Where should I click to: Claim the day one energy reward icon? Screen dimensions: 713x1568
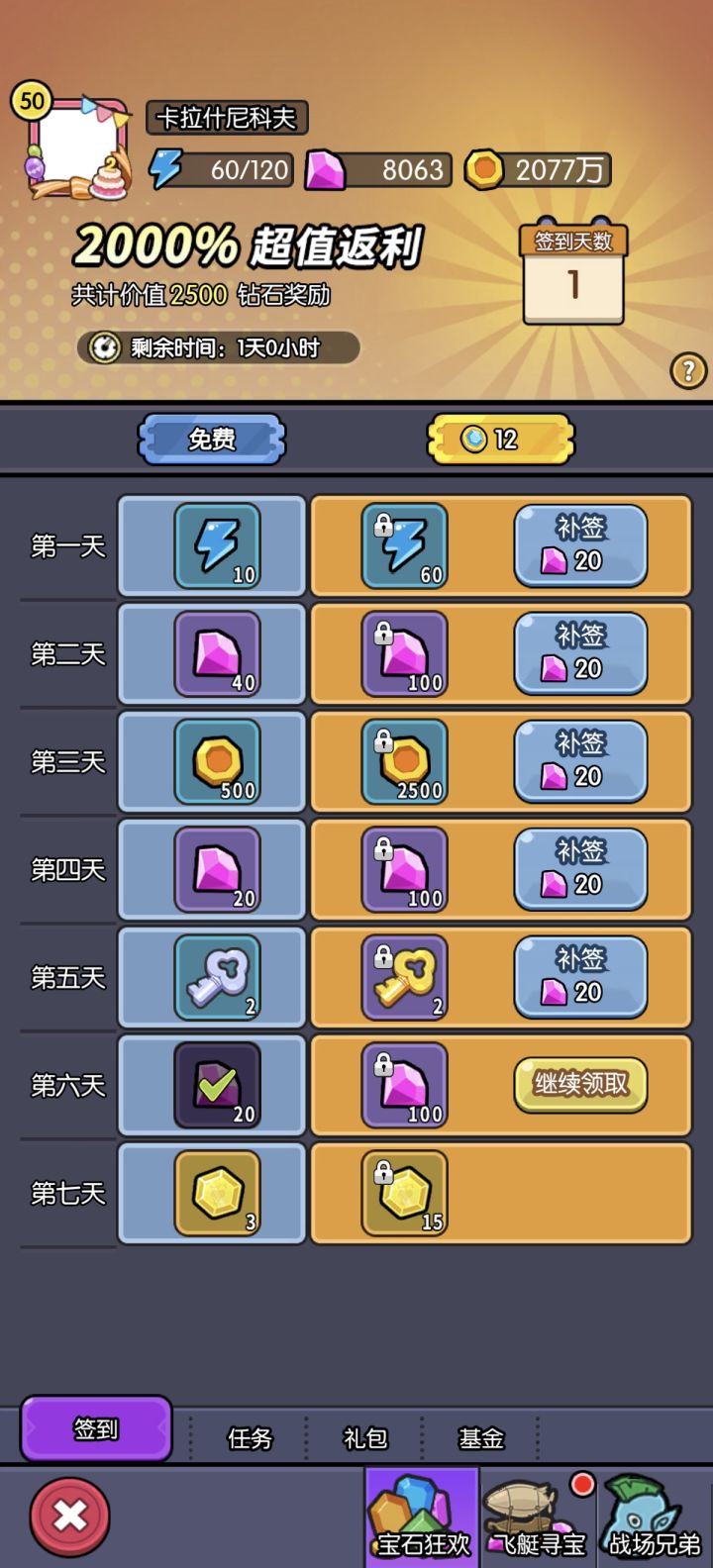[210, 545]
